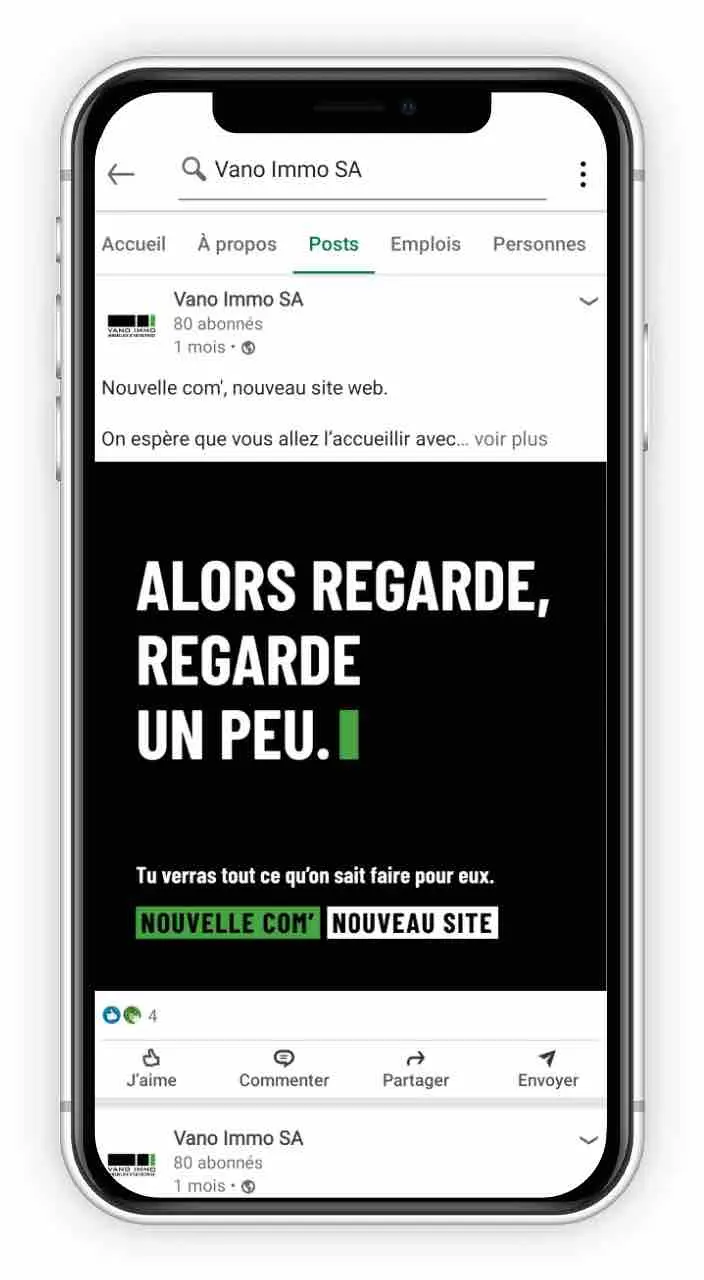Viewport: 704px width, 1280px height.
Task: Open the three-dot overflow menu
Action: [582, 174]
